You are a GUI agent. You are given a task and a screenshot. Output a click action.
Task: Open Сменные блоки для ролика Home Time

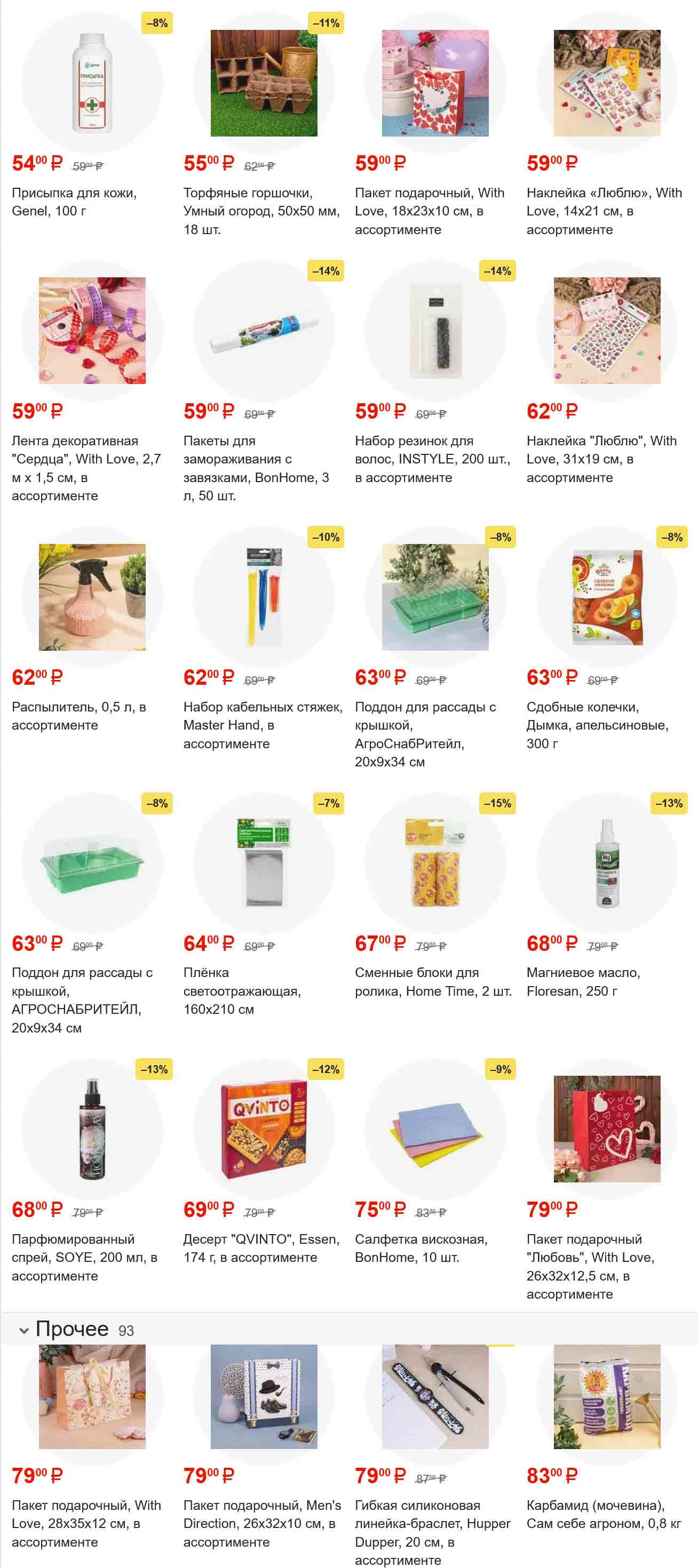(435, 862)
